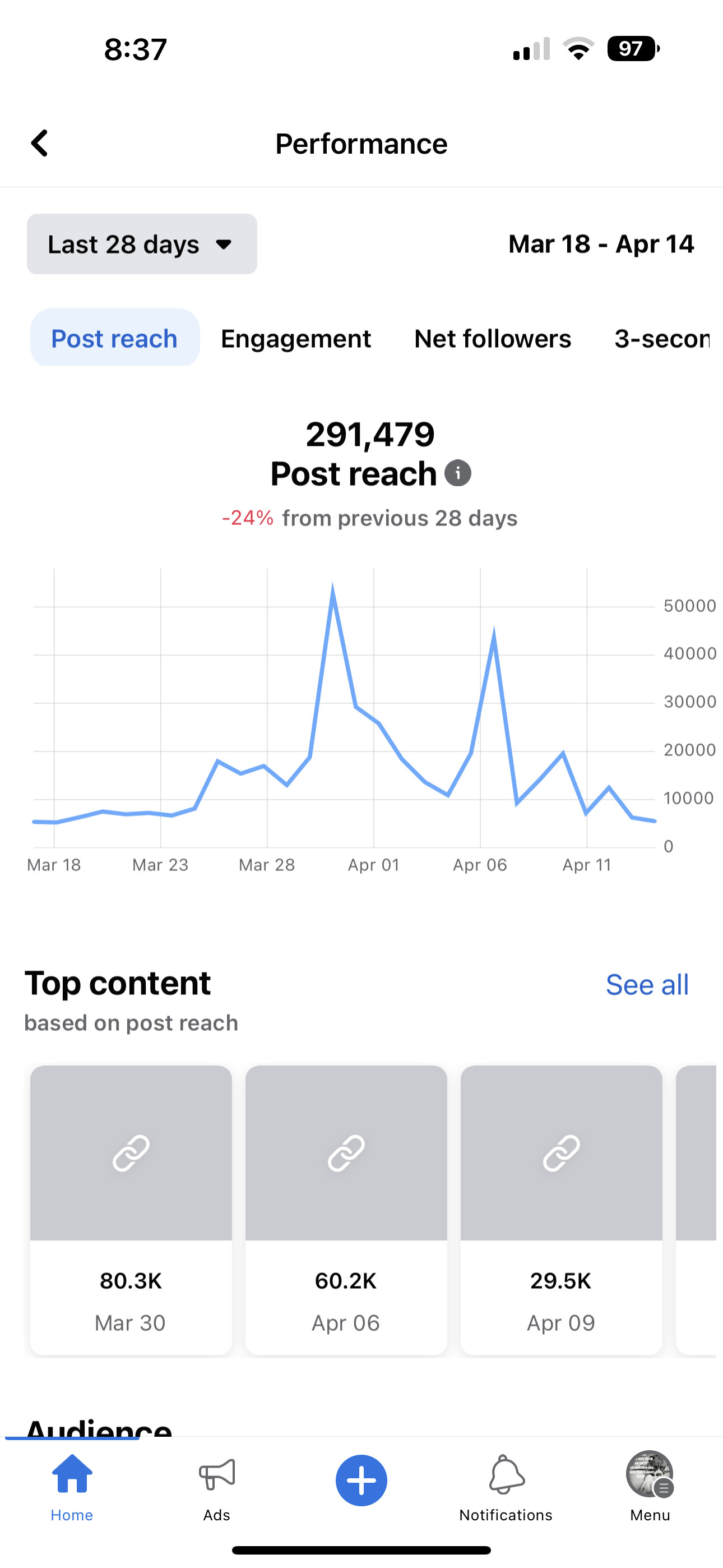This screenshot has height=1568, width=723.
Task: Open the Menu tab
Action: point(650,1487)
